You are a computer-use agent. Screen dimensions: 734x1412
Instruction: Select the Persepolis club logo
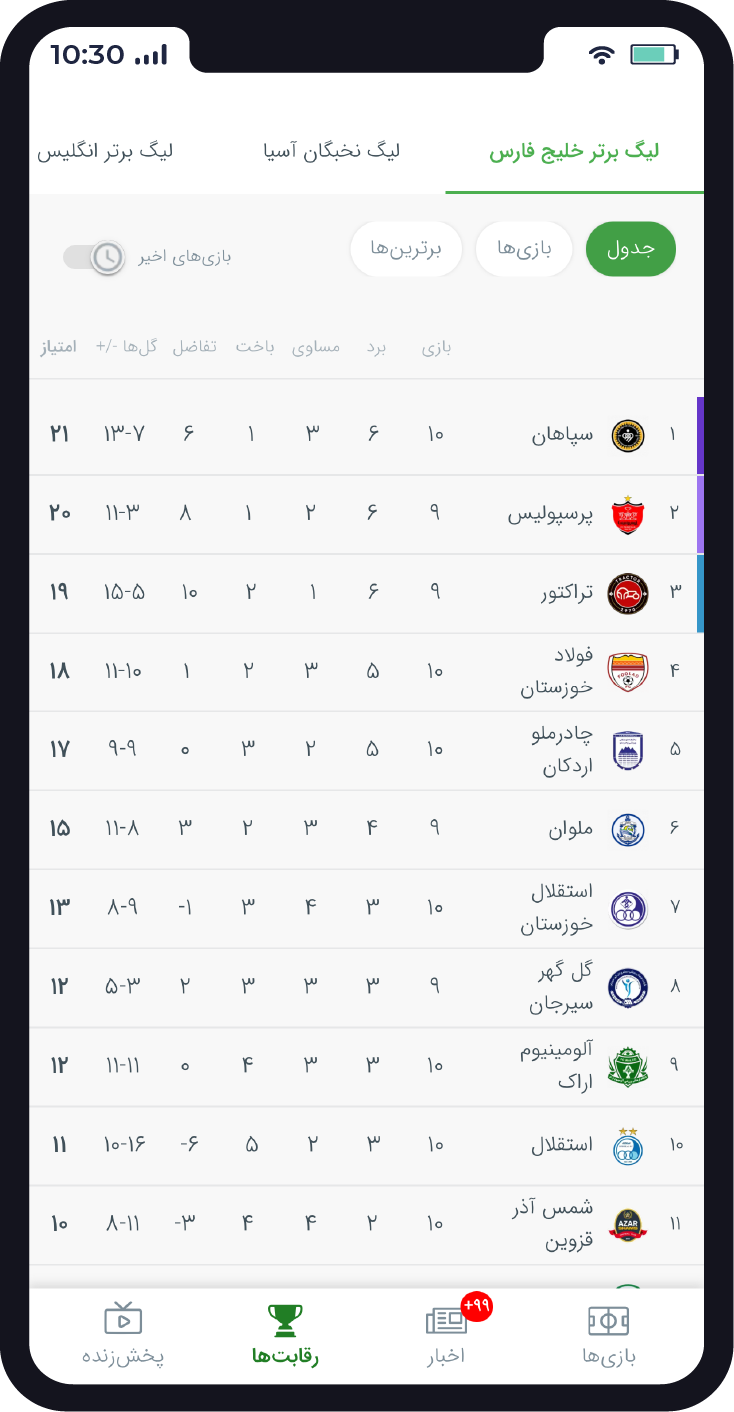pos(628,513)
